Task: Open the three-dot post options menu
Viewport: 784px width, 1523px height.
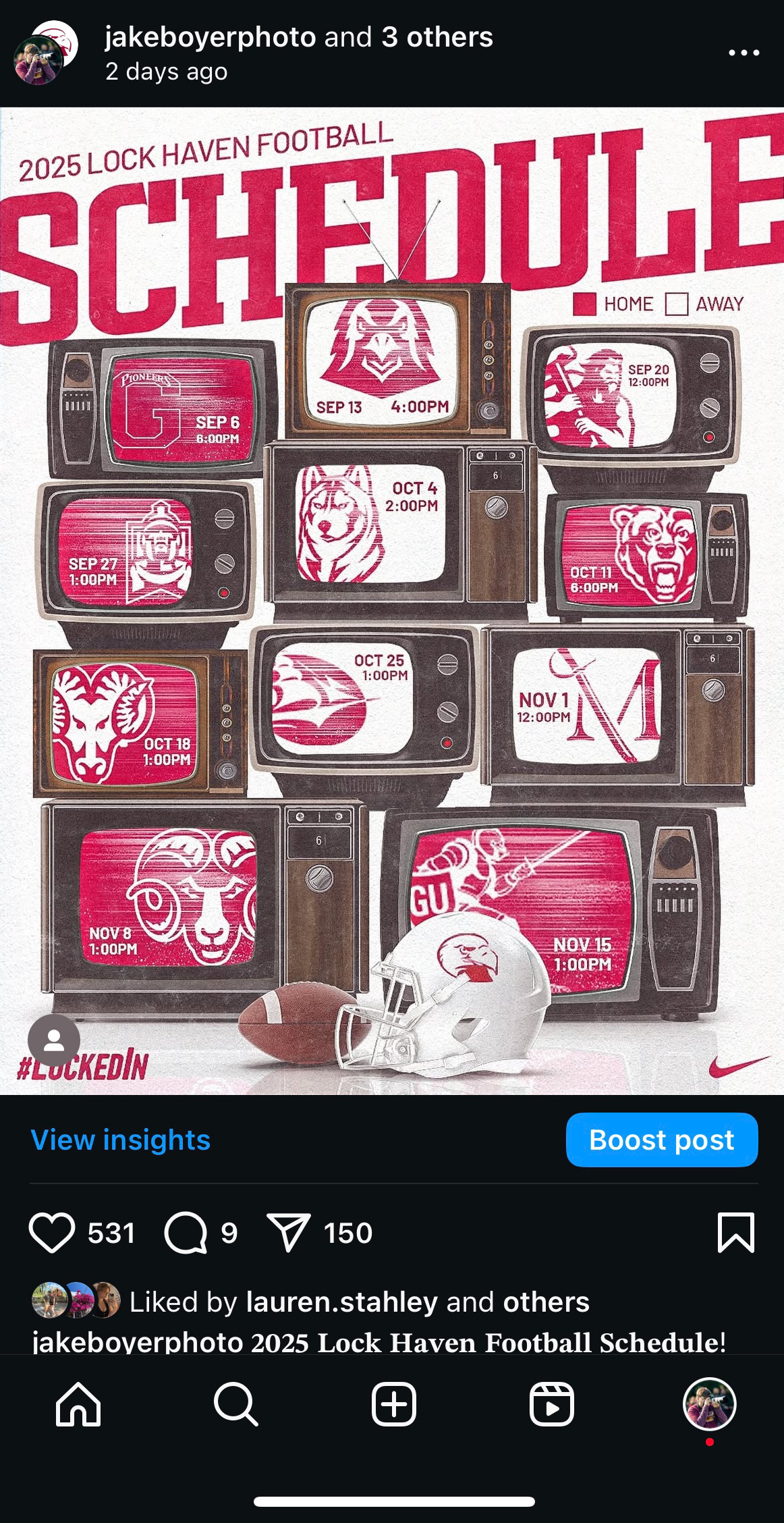Action: tap(744, 53)
